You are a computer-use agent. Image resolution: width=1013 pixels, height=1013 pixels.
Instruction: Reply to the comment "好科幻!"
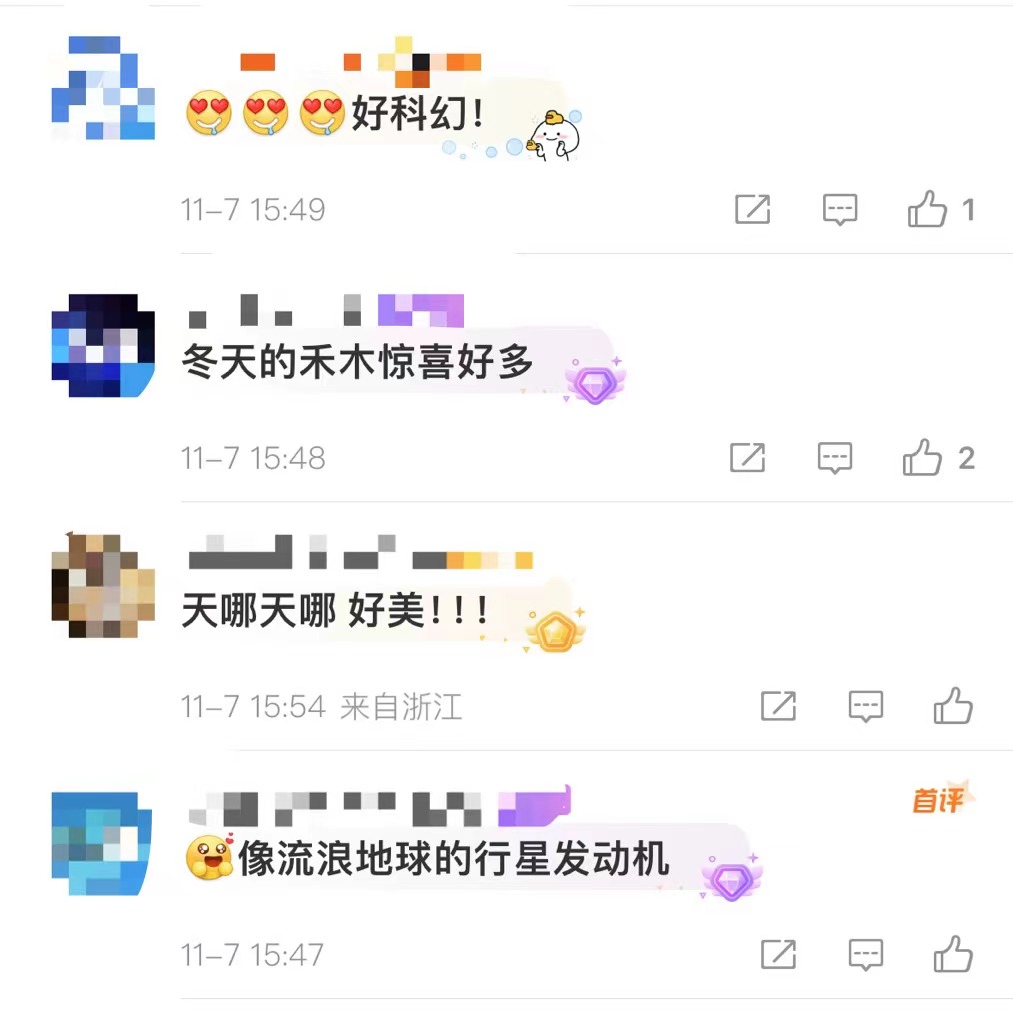(840, 210)
